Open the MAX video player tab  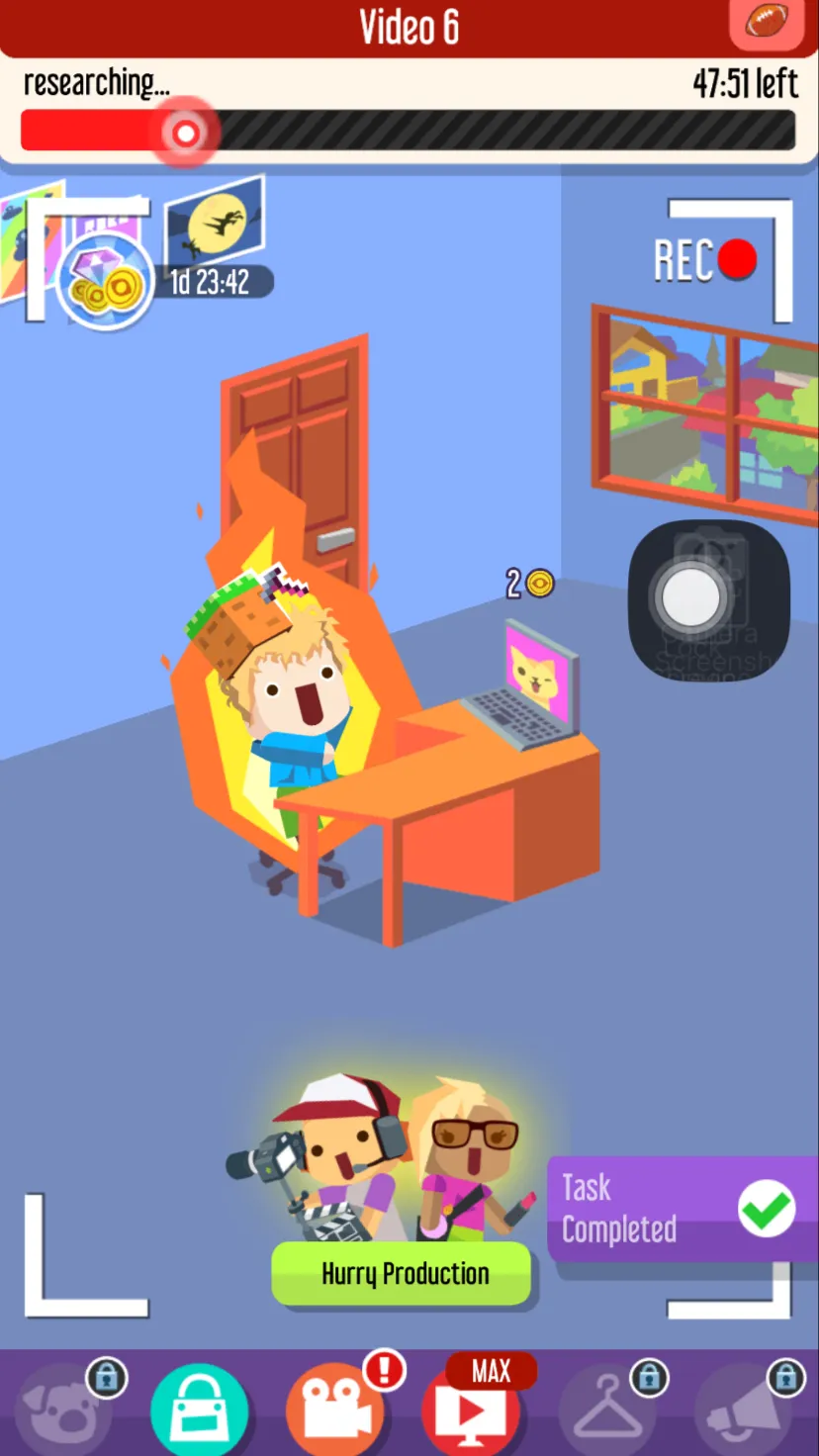point(473,1410)
